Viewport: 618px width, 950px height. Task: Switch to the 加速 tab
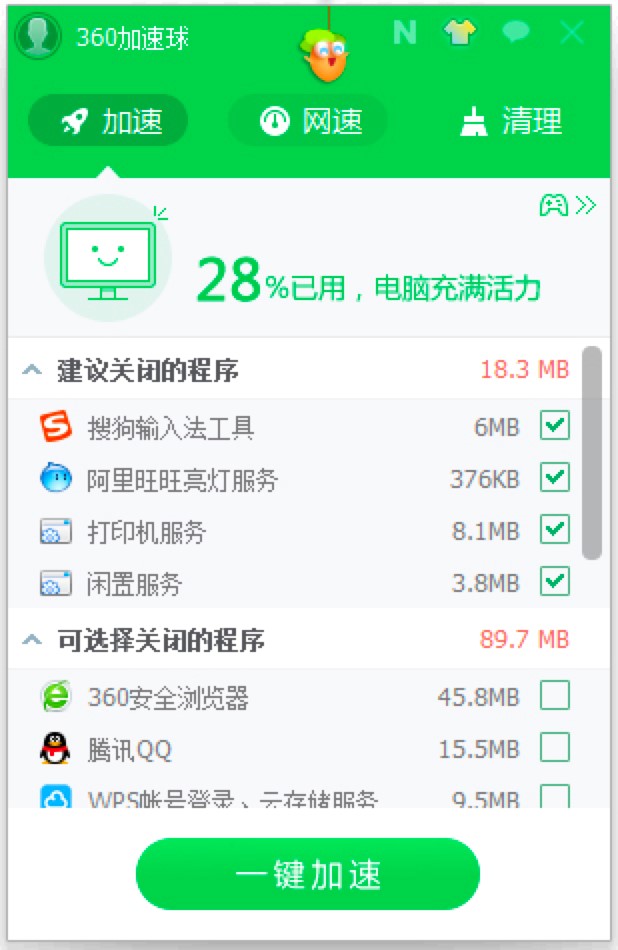pos(109,122)
